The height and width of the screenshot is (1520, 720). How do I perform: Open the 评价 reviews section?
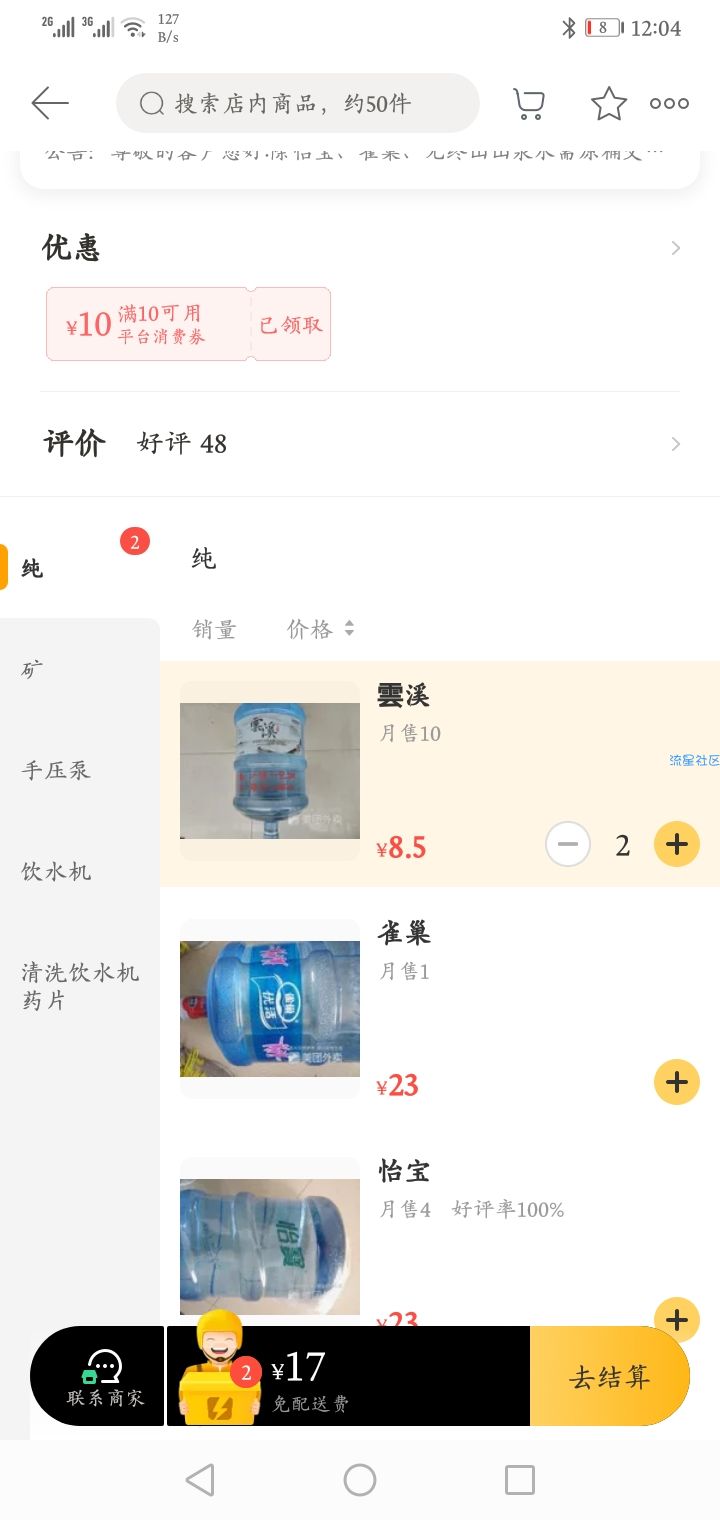(675, 444)
